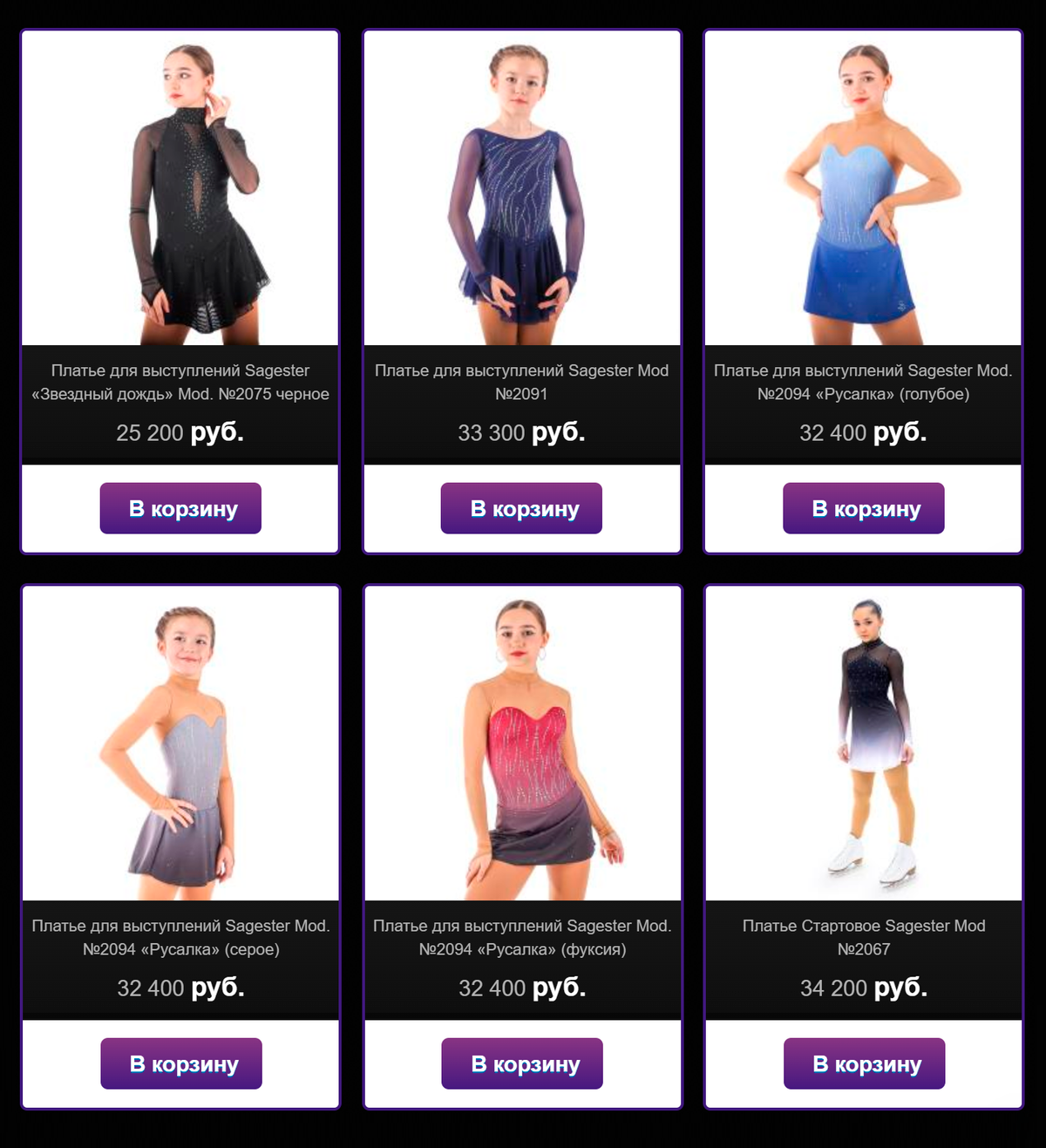Open the Платье Стартовое №2067 product image
This screenshot has width=1046, height=1148.
[x=864, y=744]
